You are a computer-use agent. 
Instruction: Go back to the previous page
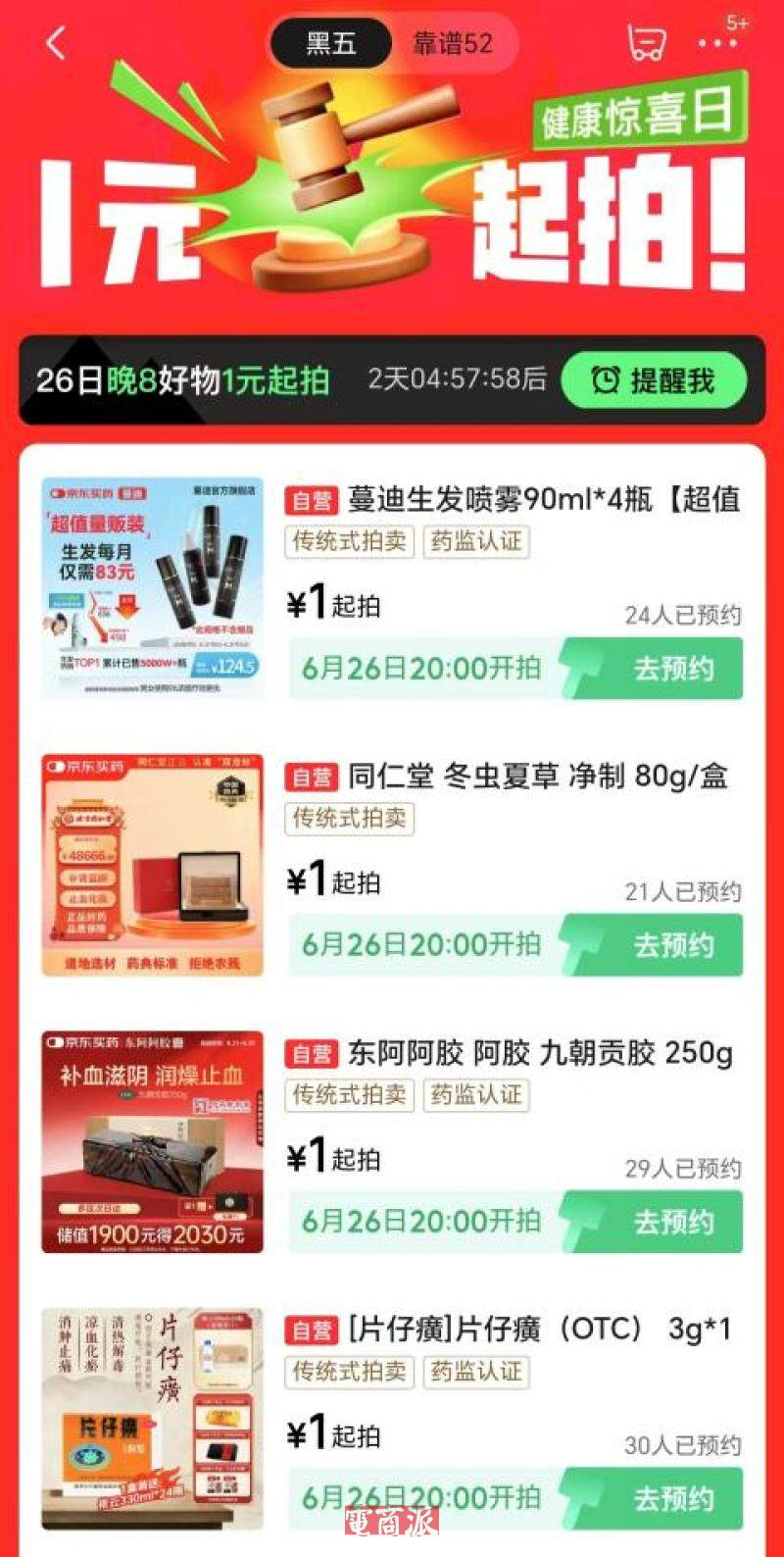[x=56, y=43]
